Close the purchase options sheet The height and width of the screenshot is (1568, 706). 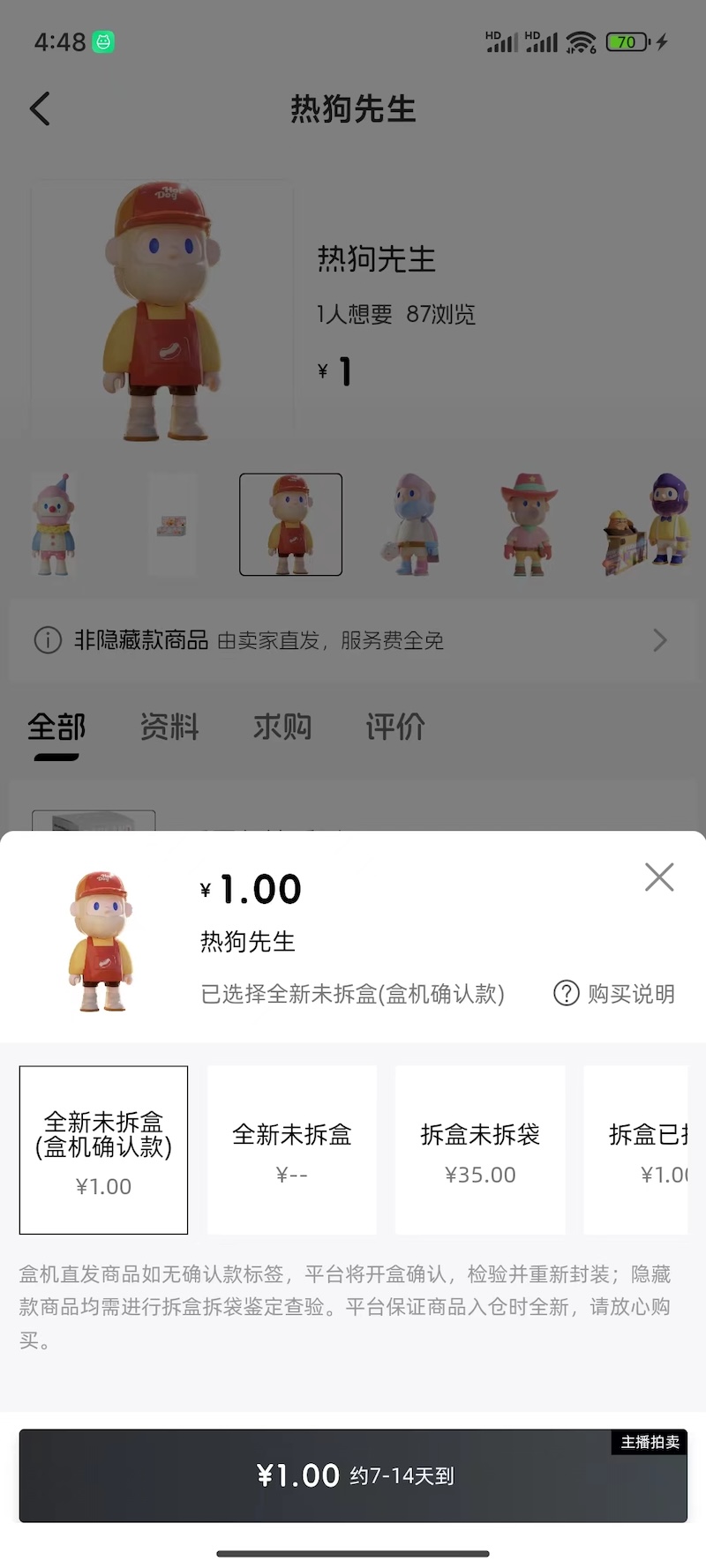[659, 877]
